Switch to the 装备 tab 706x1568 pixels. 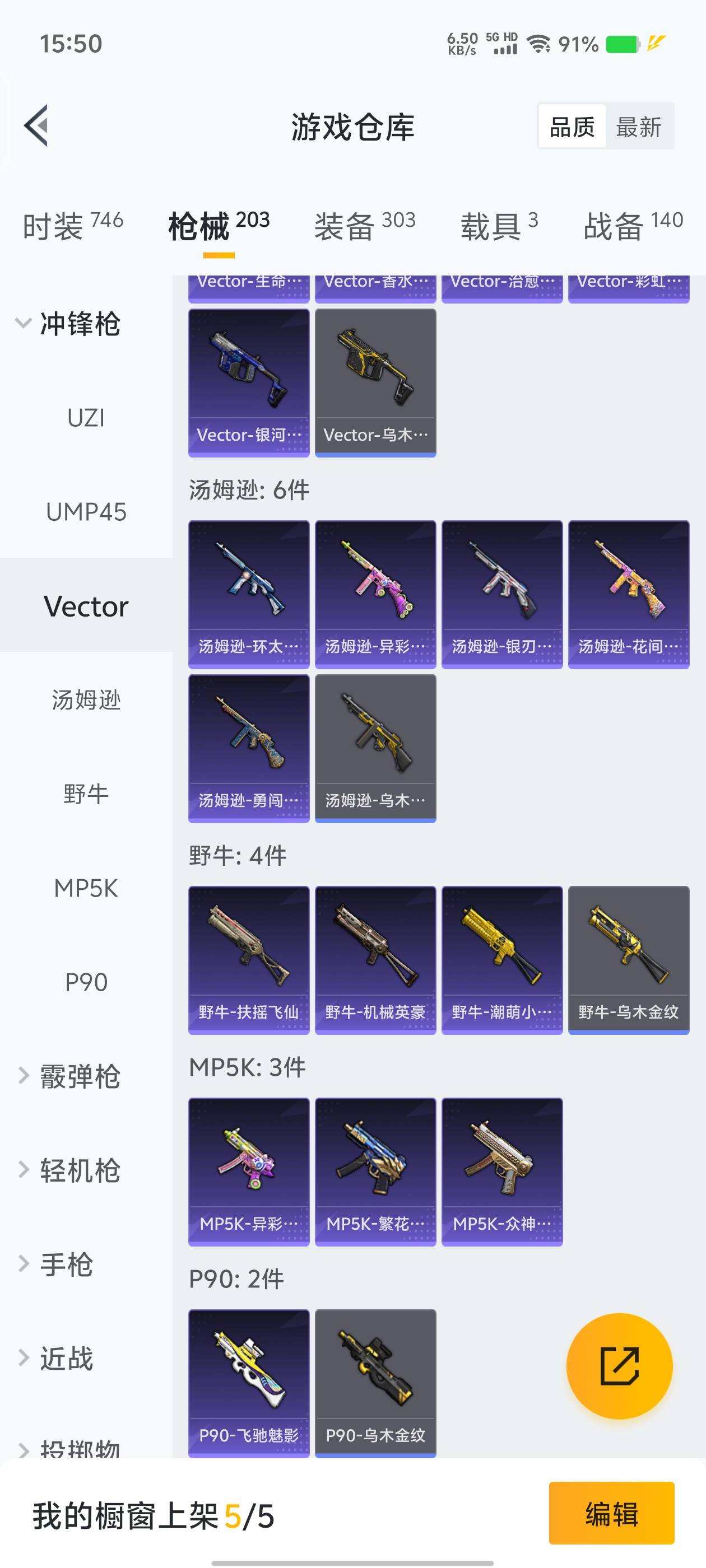[x=364, y=226]
